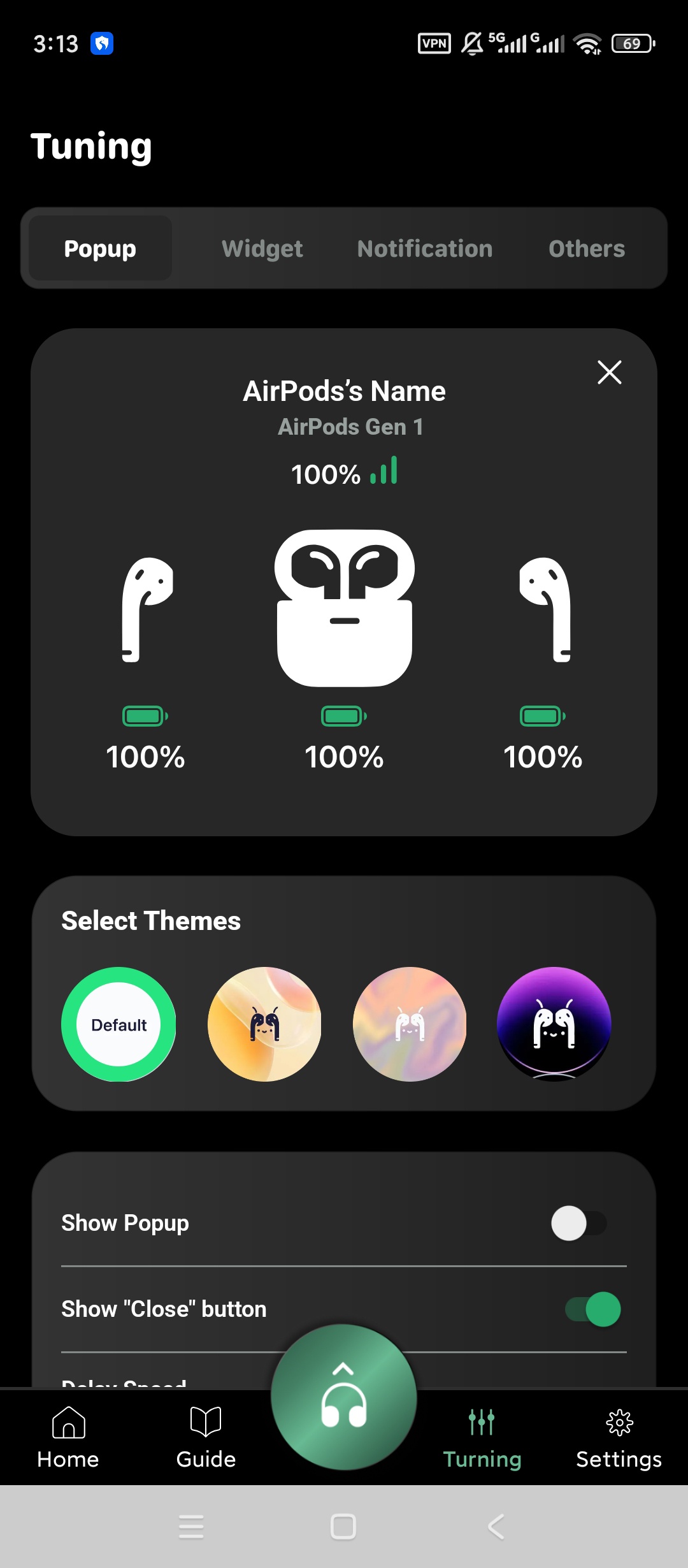Tap the system back button
688x1568 pixels.
496,1527
